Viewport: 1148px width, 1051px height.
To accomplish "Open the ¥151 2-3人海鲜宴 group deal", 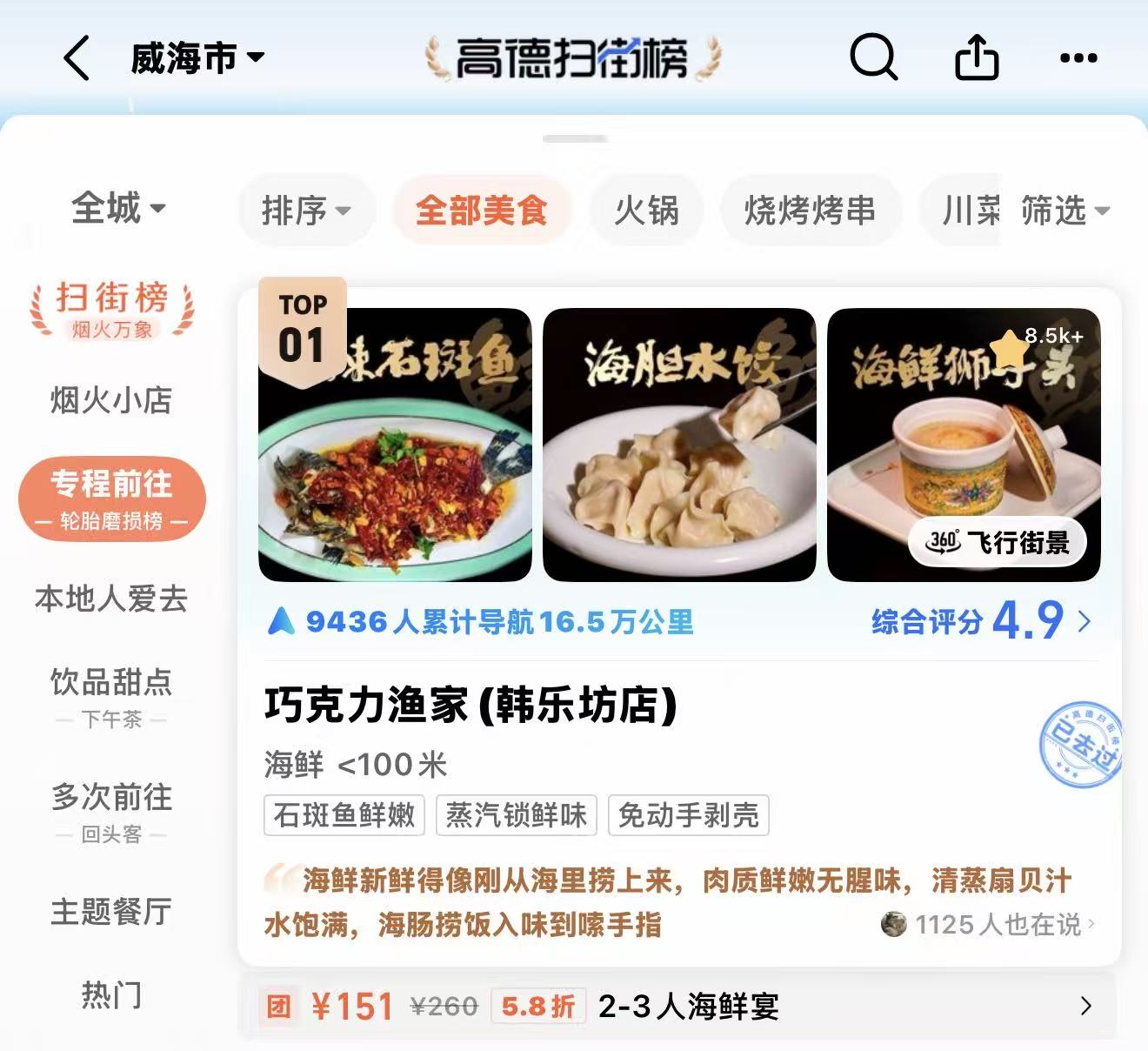I will [677, 1007].
